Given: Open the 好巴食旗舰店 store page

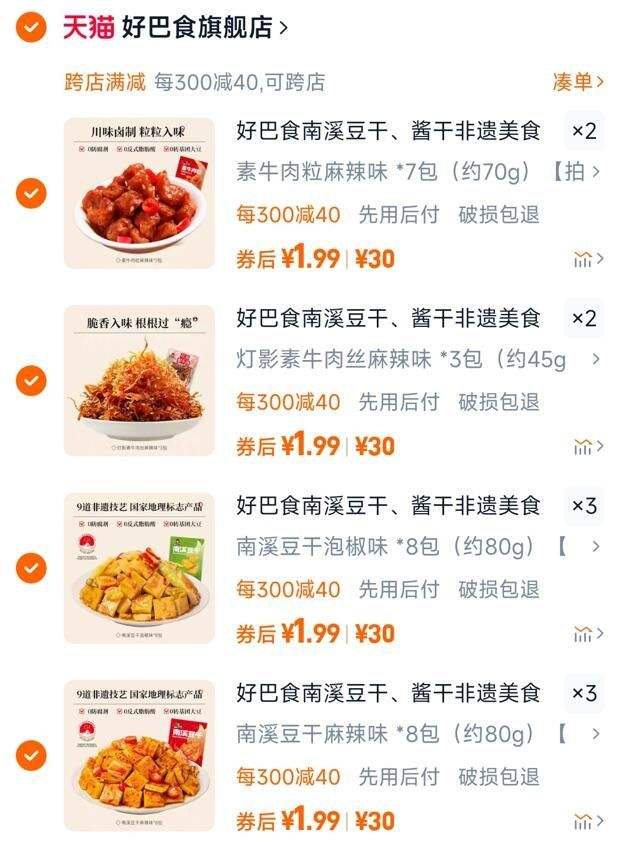Looking at the screenshot, I should coord(205,27).
